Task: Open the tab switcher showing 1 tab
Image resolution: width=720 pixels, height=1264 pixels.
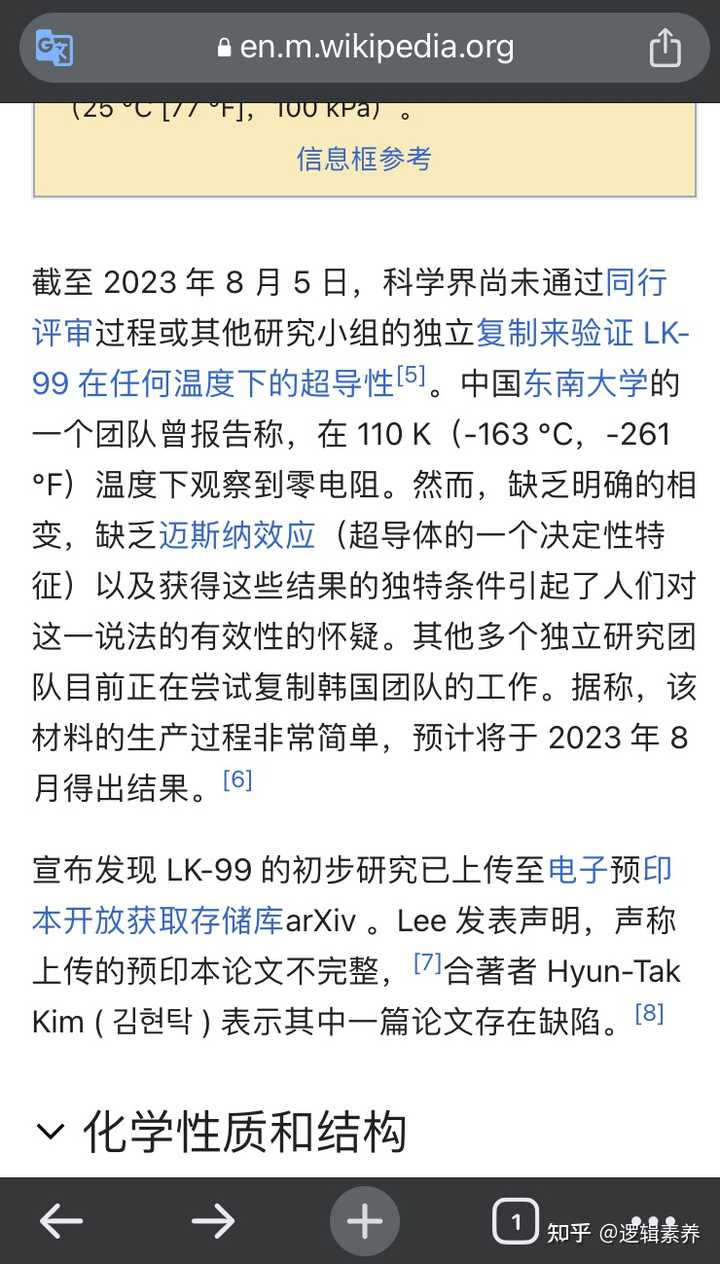Action: (515, 1221)
